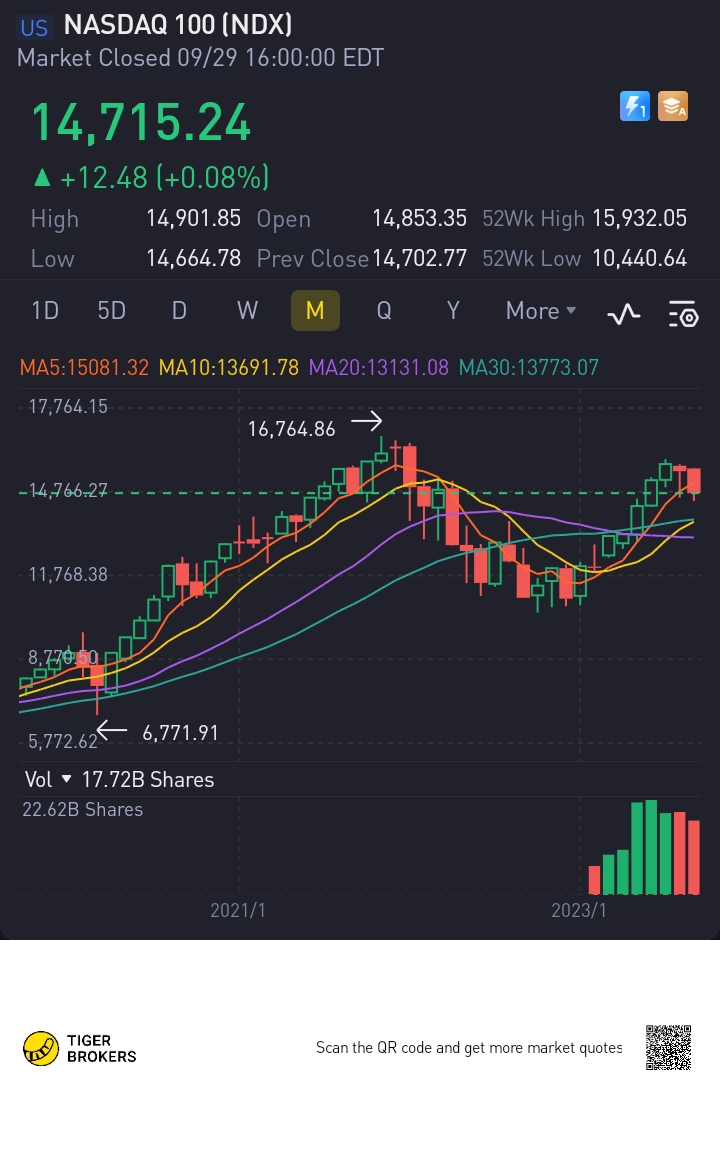Image resolution: width=720 pixels, height=1156 pixels.
Task: Switch to the 1D chart timeframe
Action: 46,311
